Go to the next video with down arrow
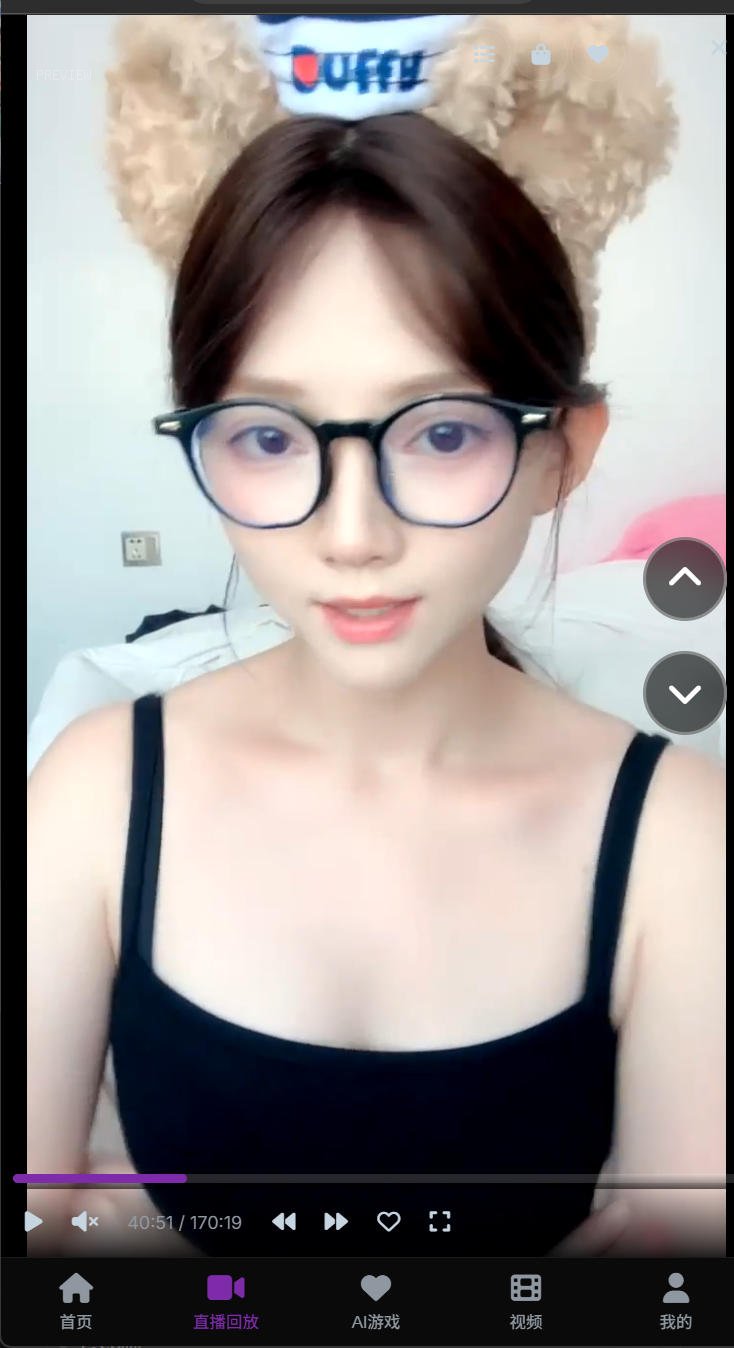The height and width of the screenshot is (1348, 734). (x=684, y=693)
